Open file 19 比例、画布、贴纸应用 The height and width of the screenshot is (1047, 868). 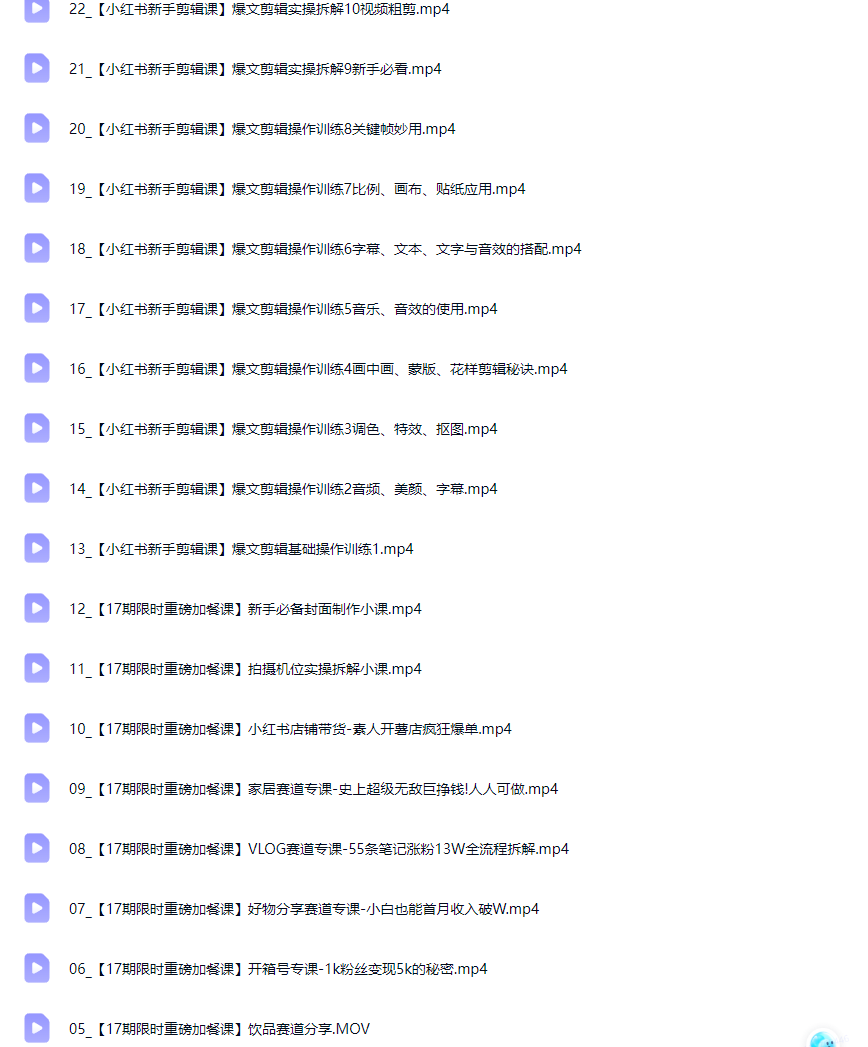297,189
